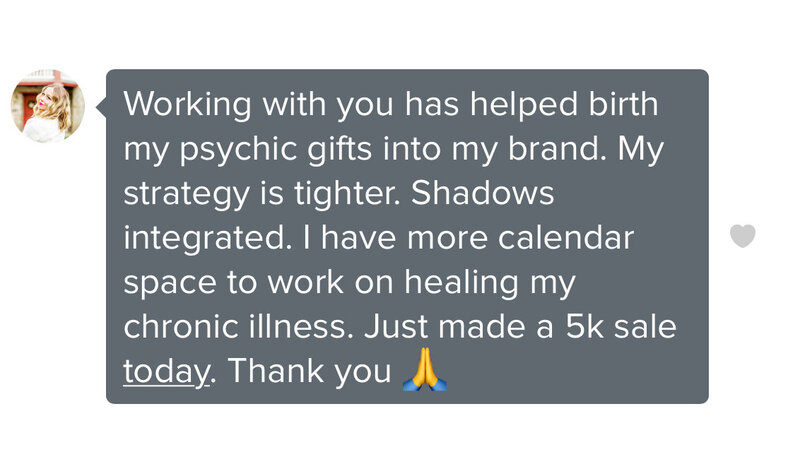Tap the underlined "today" link
Viewport: 800px width, 452px height.
tap(167, 372)
